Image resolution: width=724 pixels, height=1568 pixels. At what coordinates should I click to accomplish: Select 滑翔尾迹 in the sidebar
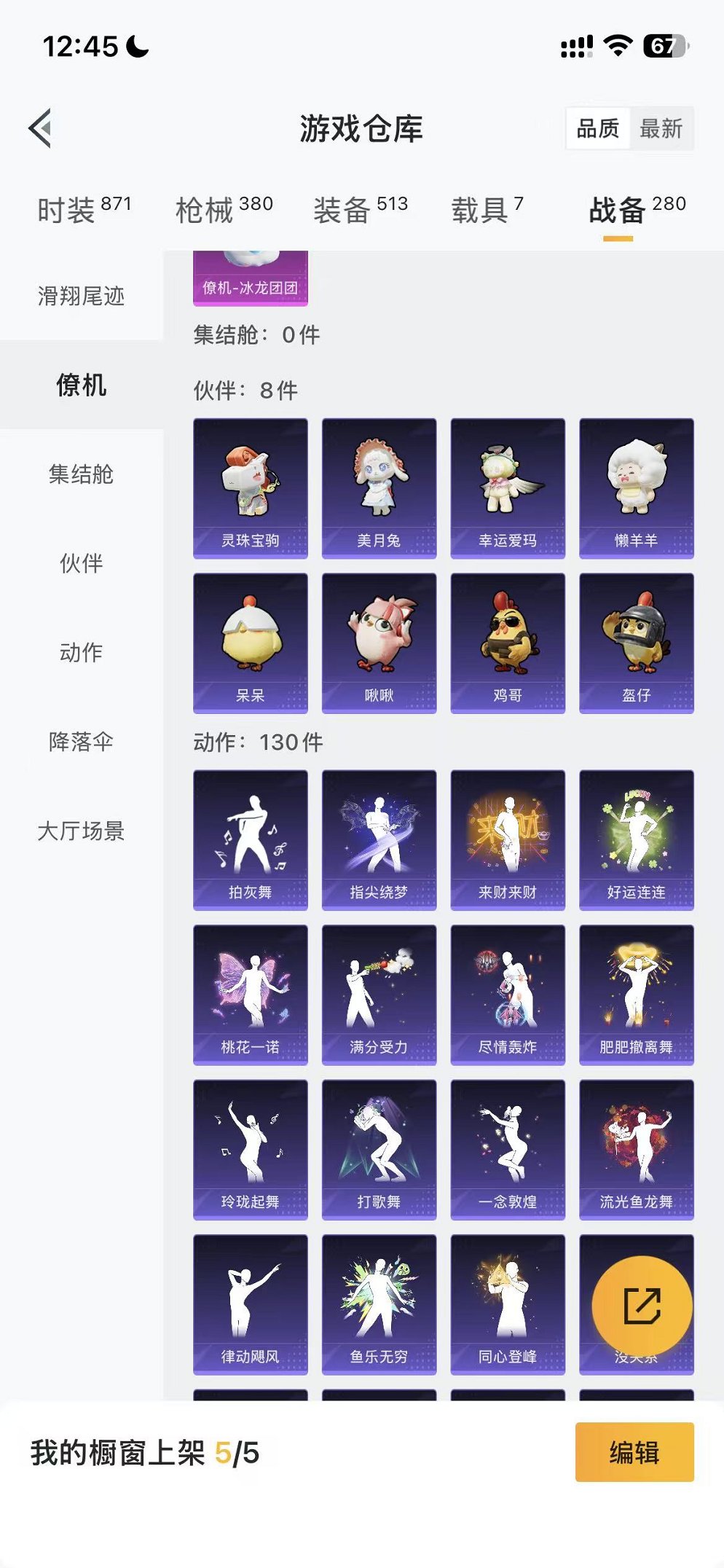pyautogui.click(x=81, y=296)
